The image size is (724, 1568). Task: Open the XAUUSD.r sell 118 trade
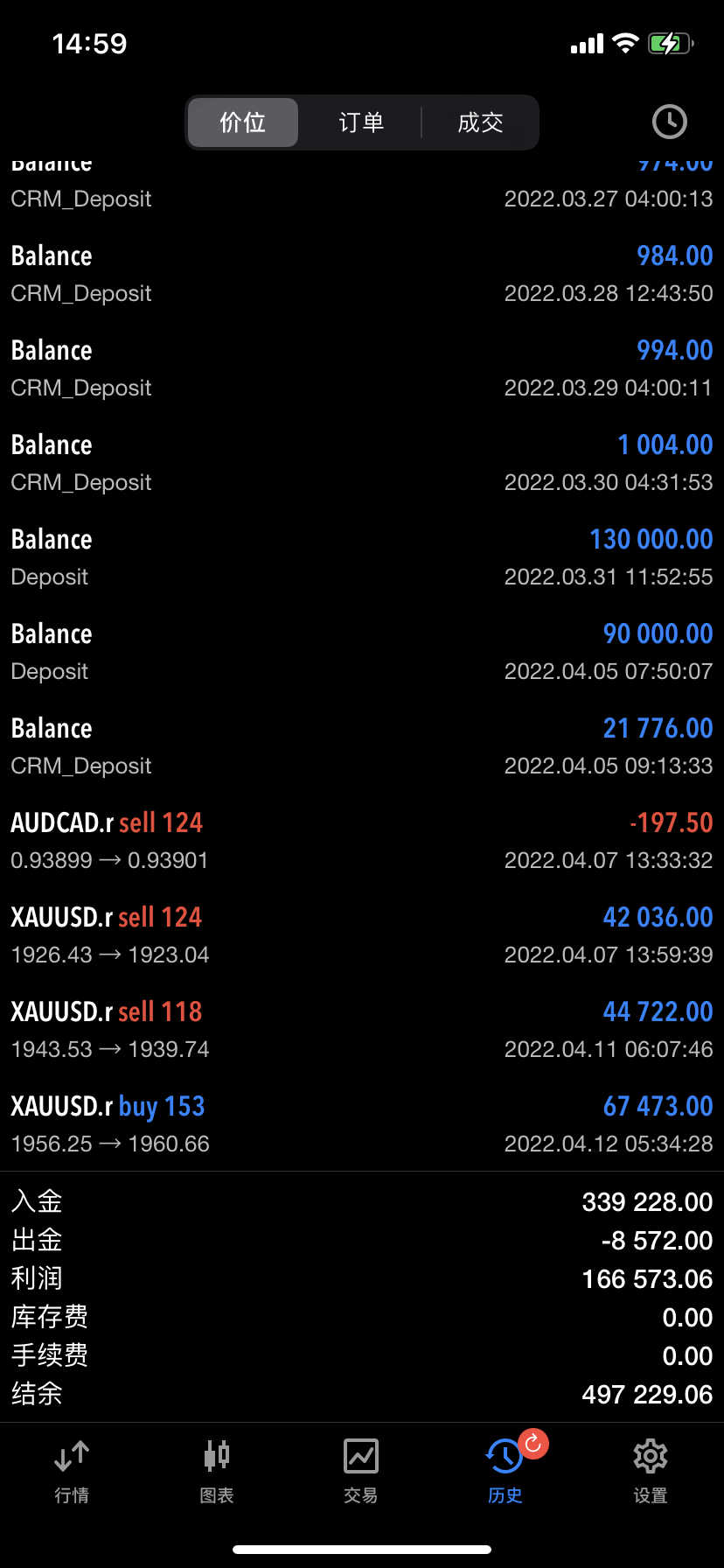click(362, 1029)
